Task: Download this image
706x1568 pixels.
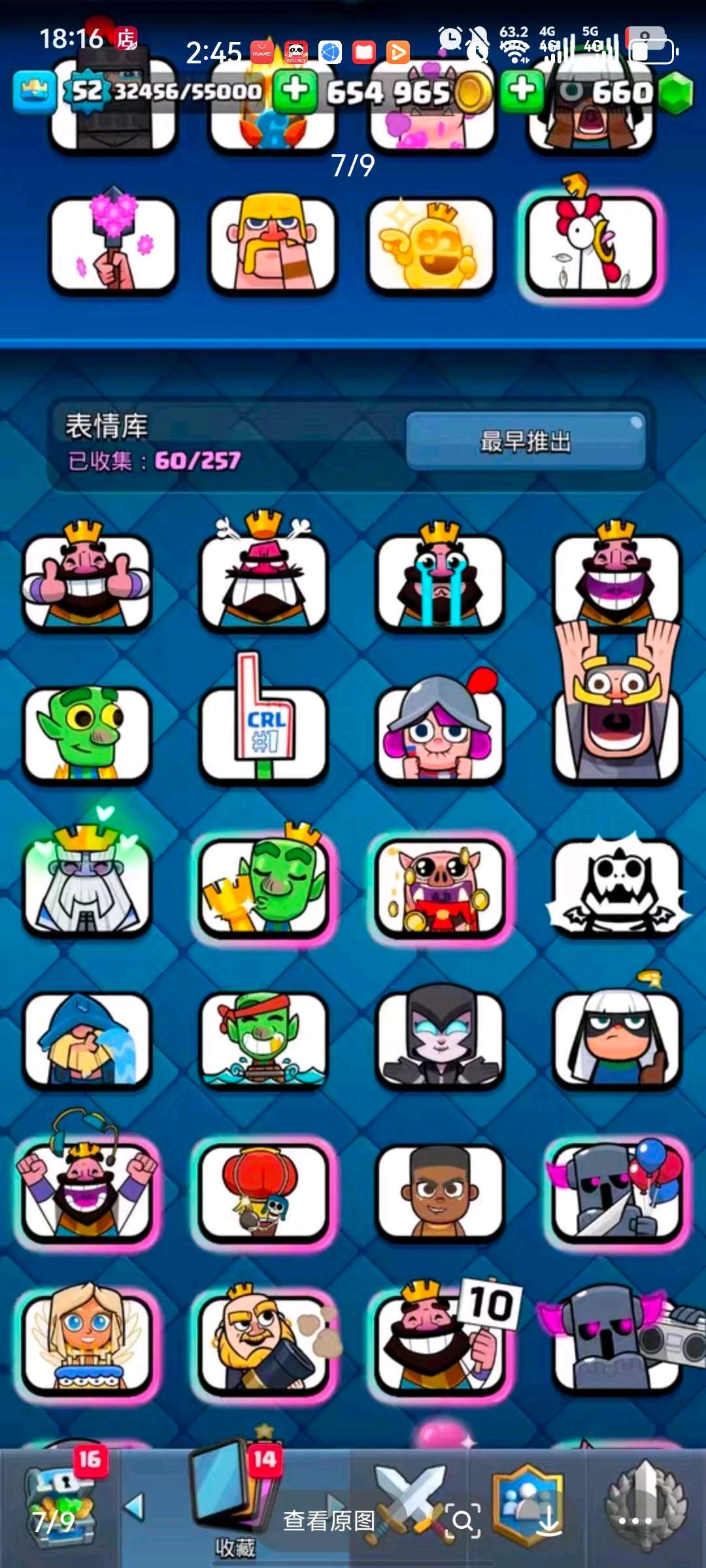Action: point(548,1521)
